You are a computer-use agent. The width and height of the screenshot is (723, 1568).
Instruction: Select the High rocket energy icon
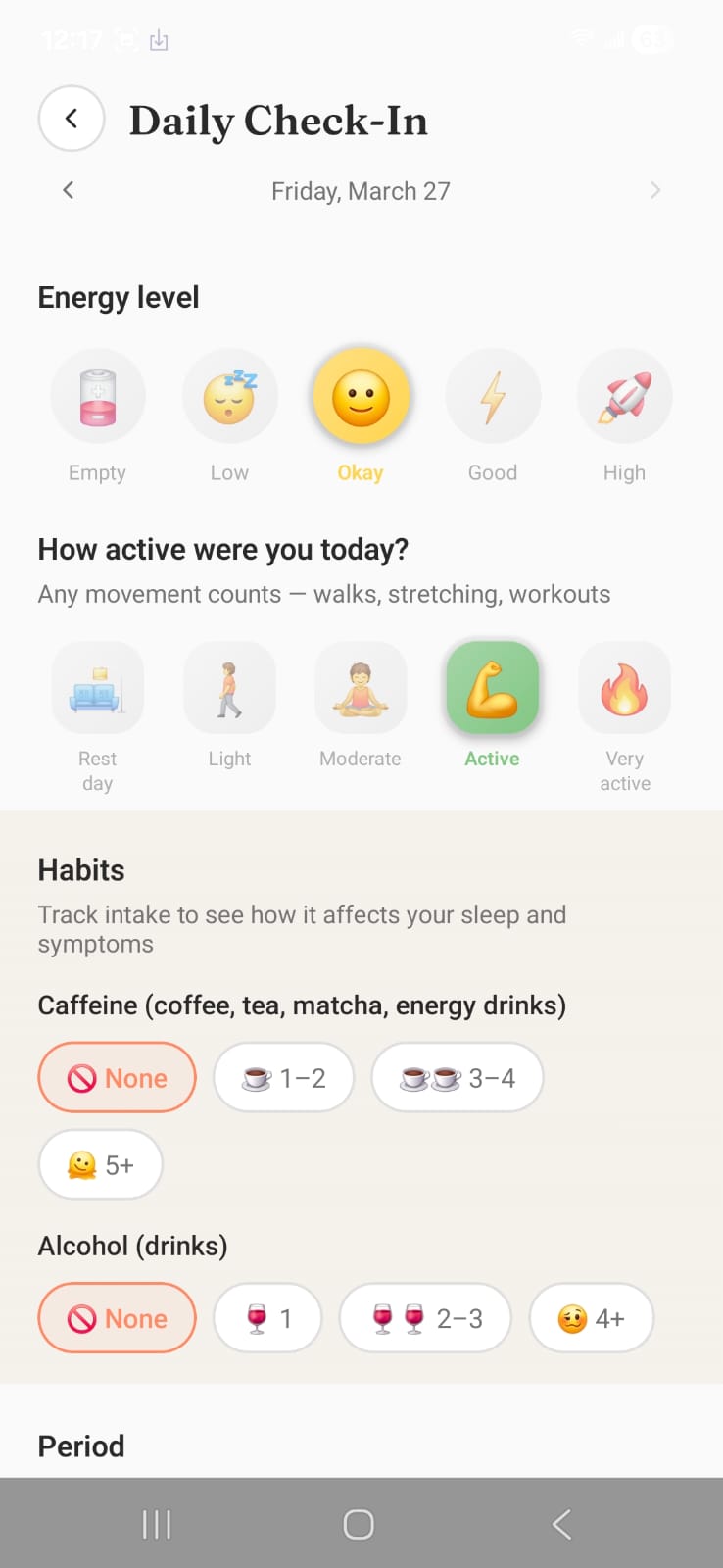tap(624, 396)
